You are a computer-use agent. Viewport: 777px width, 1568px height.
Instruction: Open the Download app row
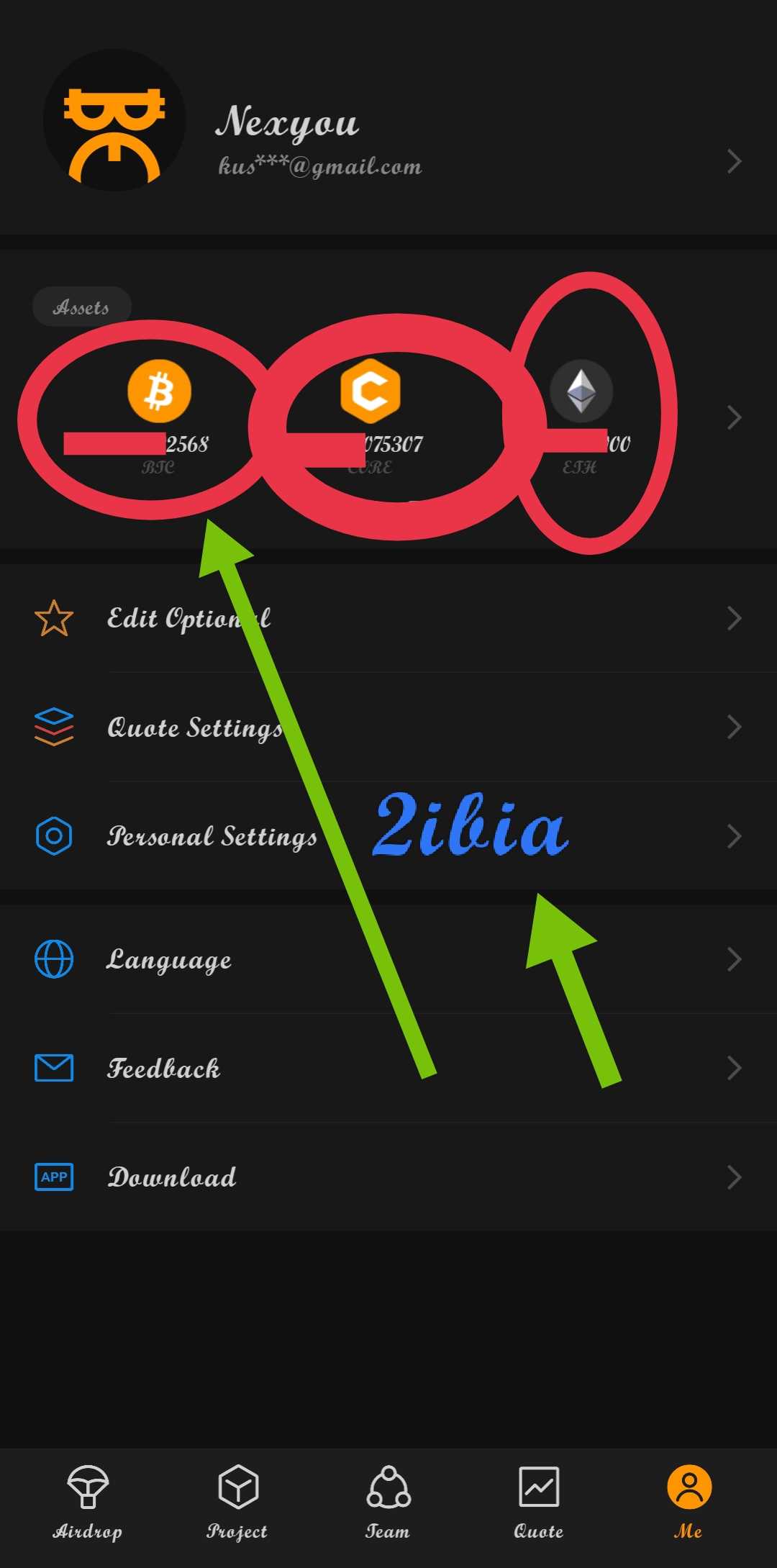click(388, 1177)
